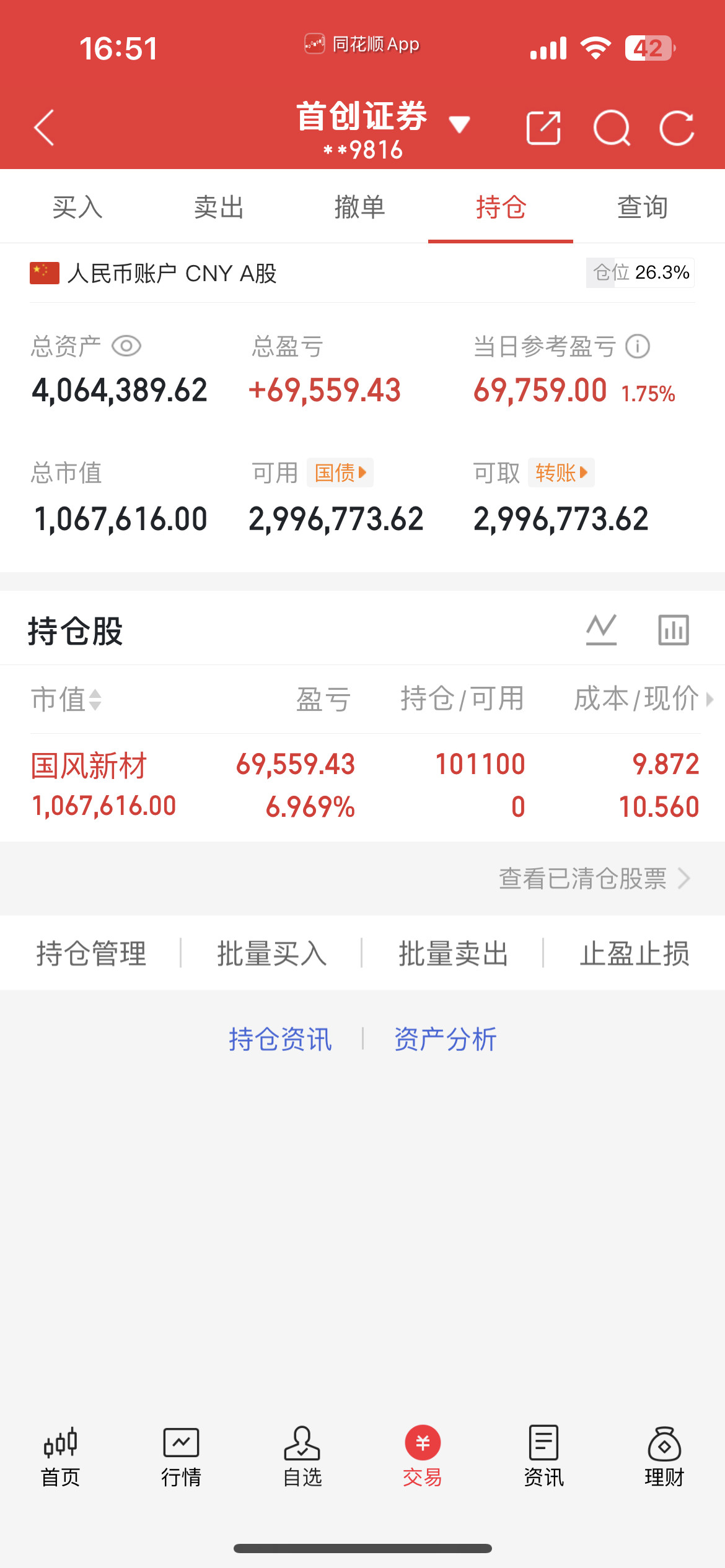Go back using the left arrow
The image size is (725, 1568).
[43, 128]
